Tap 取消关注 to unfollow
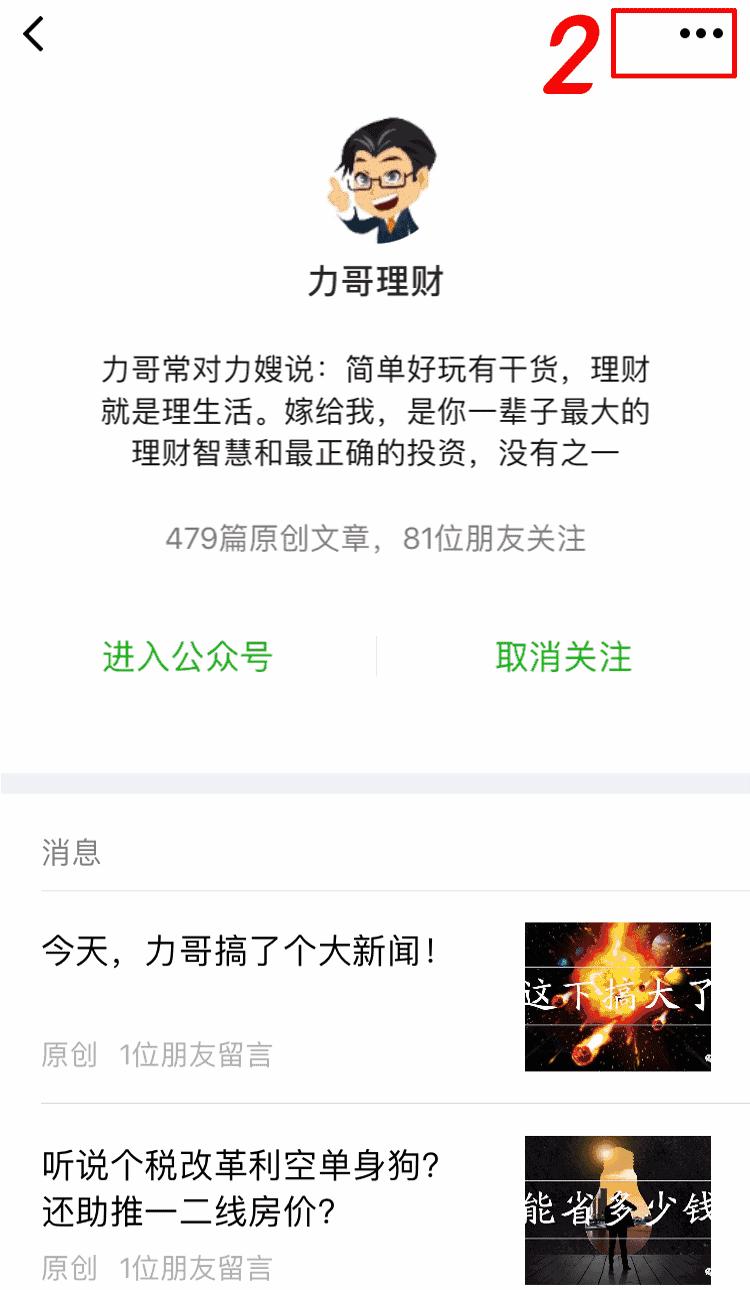The width and height of the screenshot is (750, 1290). click(560, 656)
